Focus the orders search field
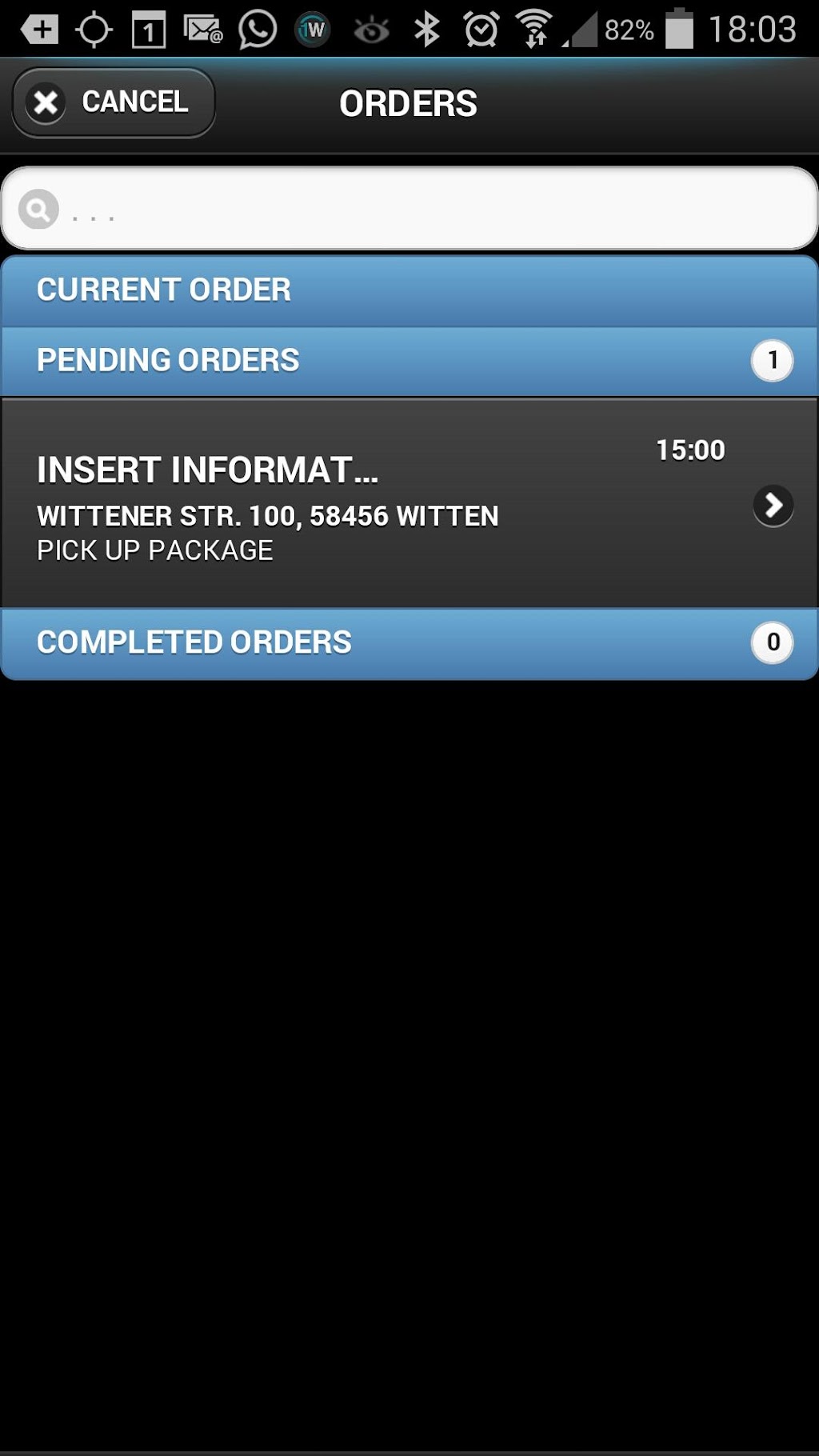The height and width of the screenshot is (1456, 819). pyautogui.click(x=432, y=210)
